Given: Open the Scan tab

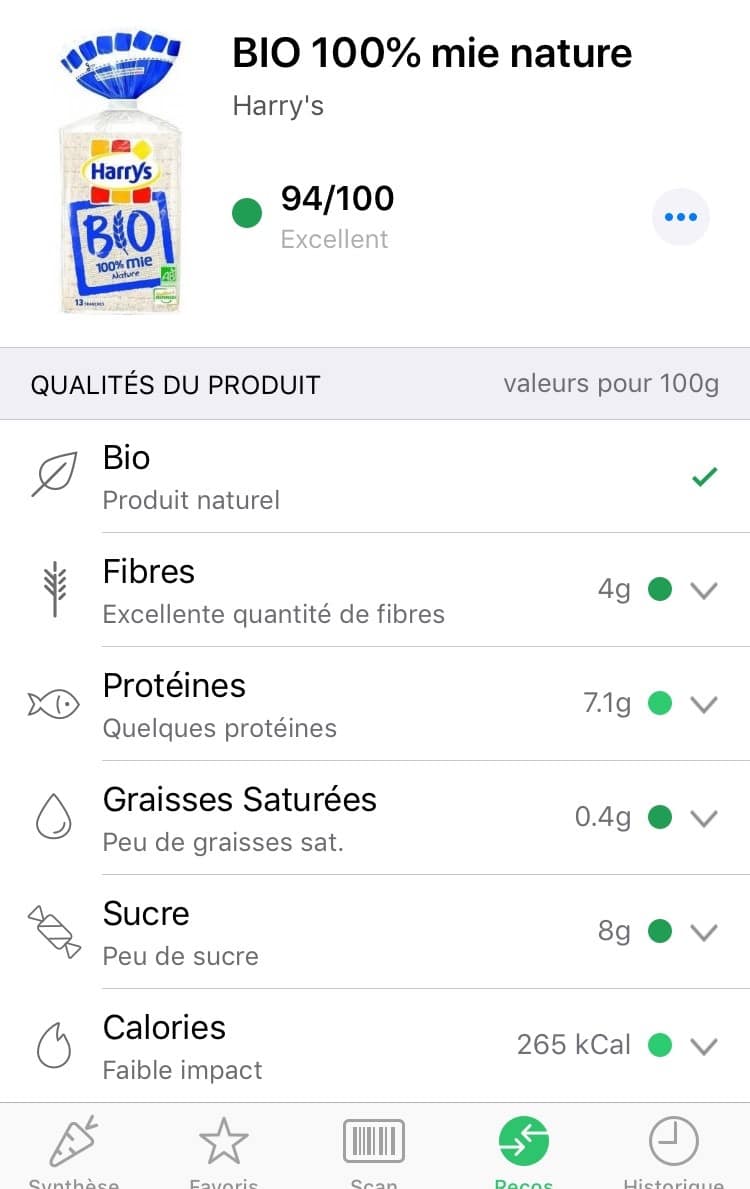Looking at the screenshot, I should [x=374, y=1150].
